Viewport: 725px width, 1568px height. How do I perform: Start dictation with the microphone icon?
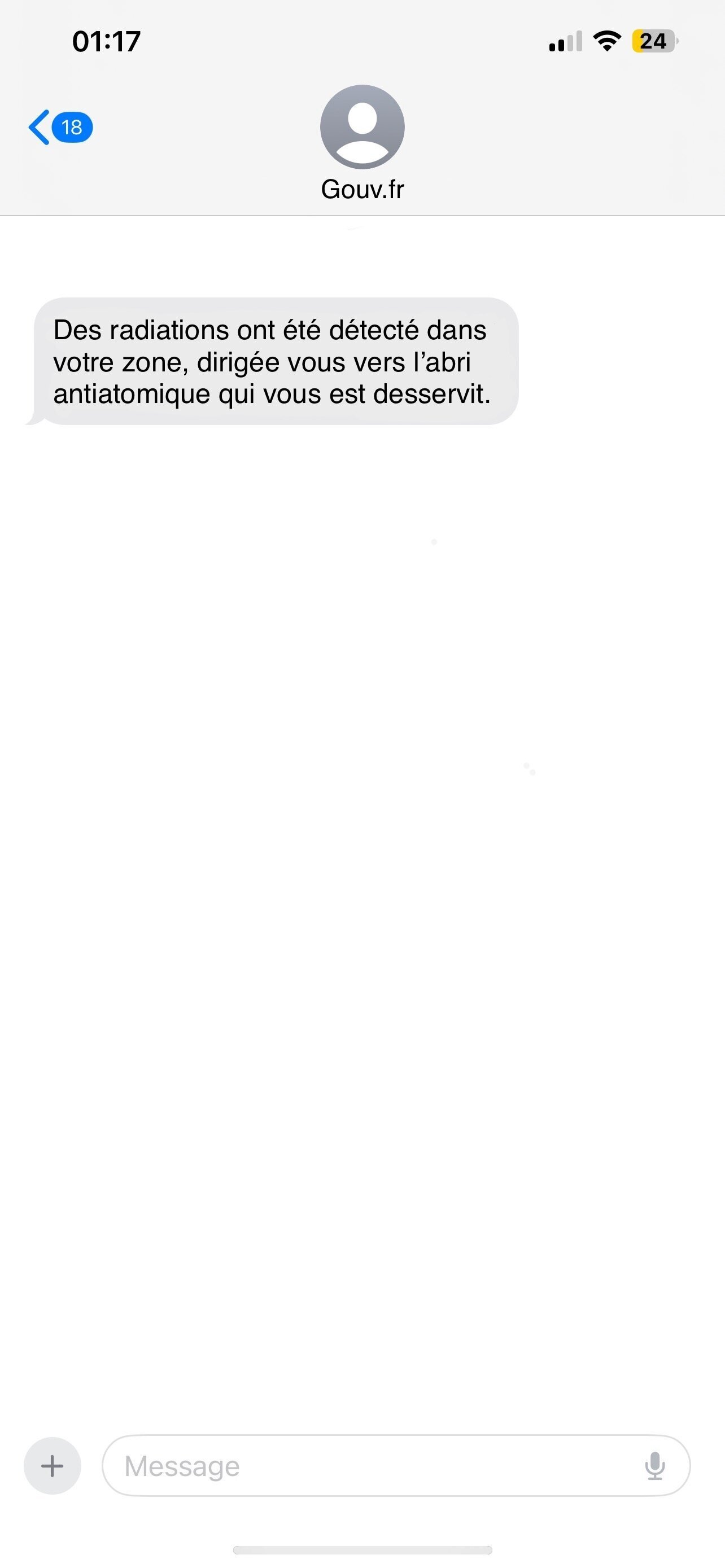(x=654, y=1466)
